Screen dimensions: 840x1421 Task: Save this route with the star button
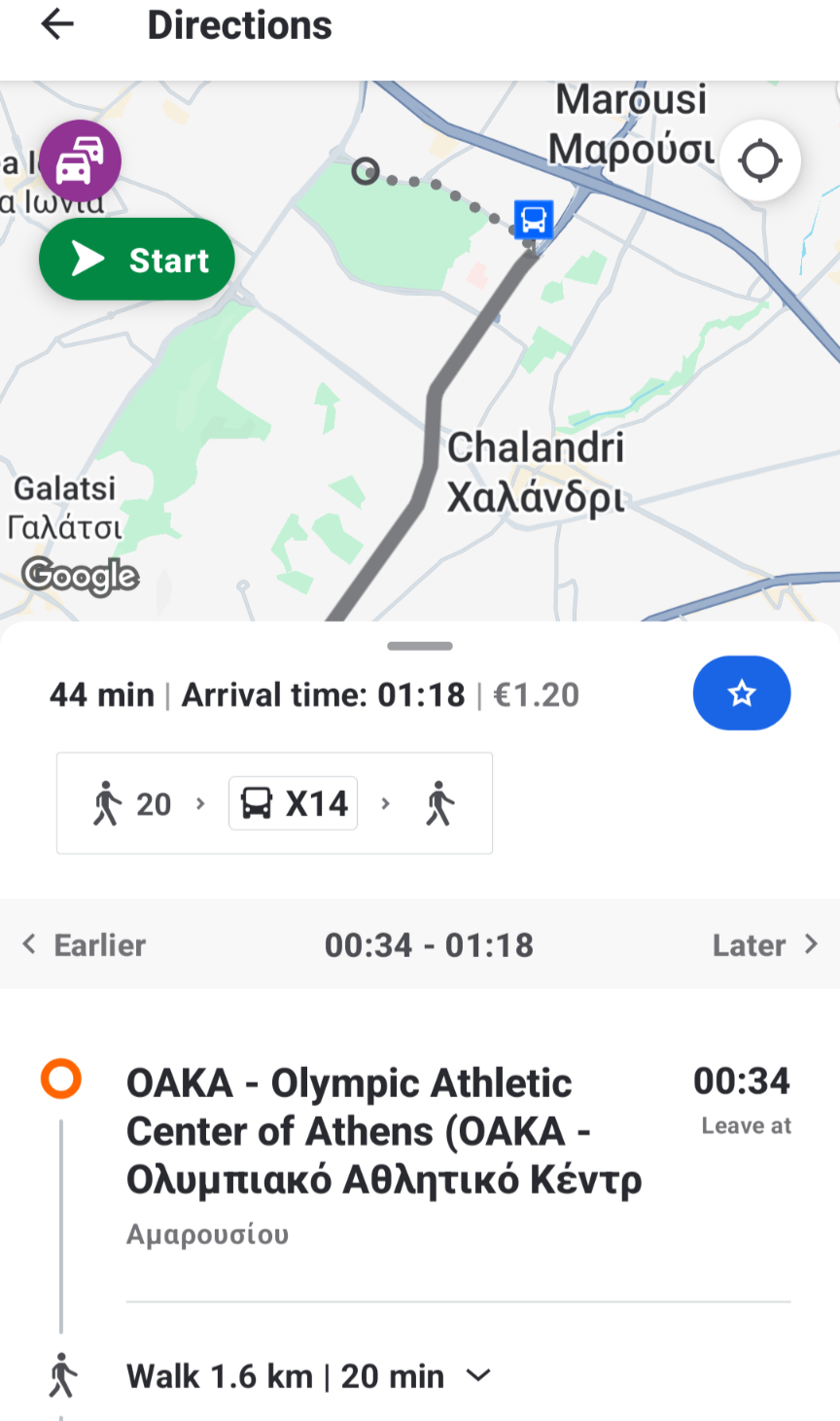coord(742,693)
